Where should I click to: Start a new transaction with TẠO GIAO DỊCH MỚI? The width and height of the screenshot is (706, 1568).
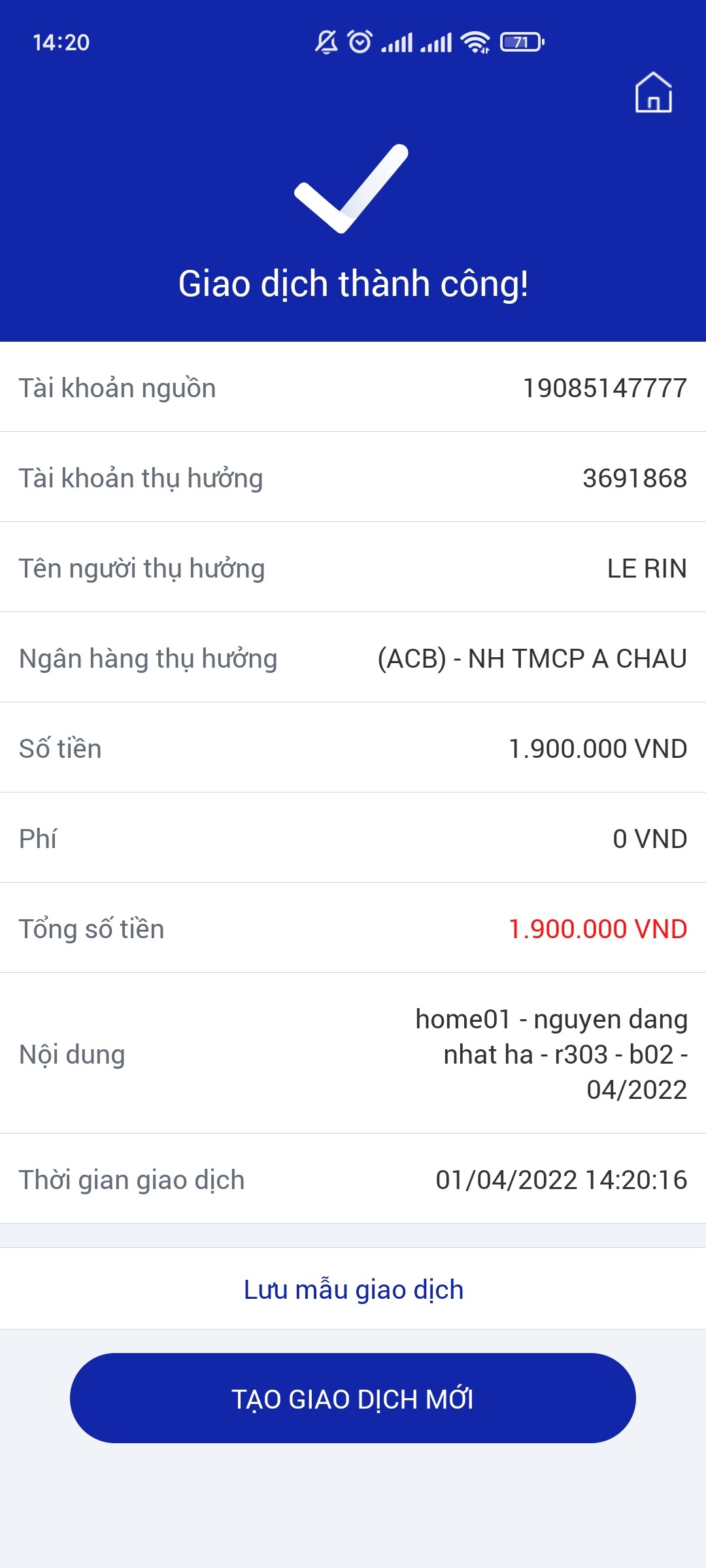click(x=353, y=1399)
